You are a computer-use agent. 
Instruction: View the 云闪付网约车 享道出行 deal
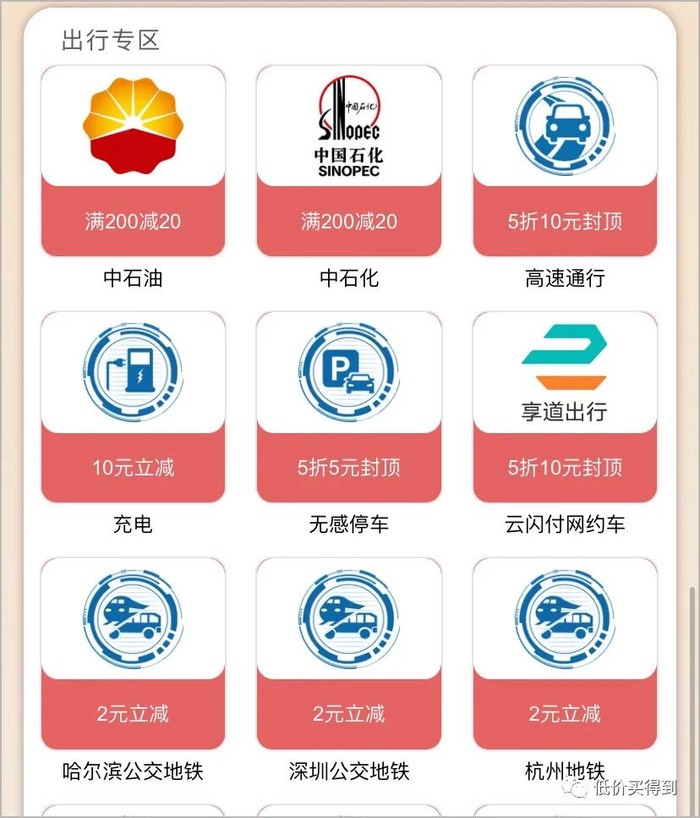coord(565,406)
